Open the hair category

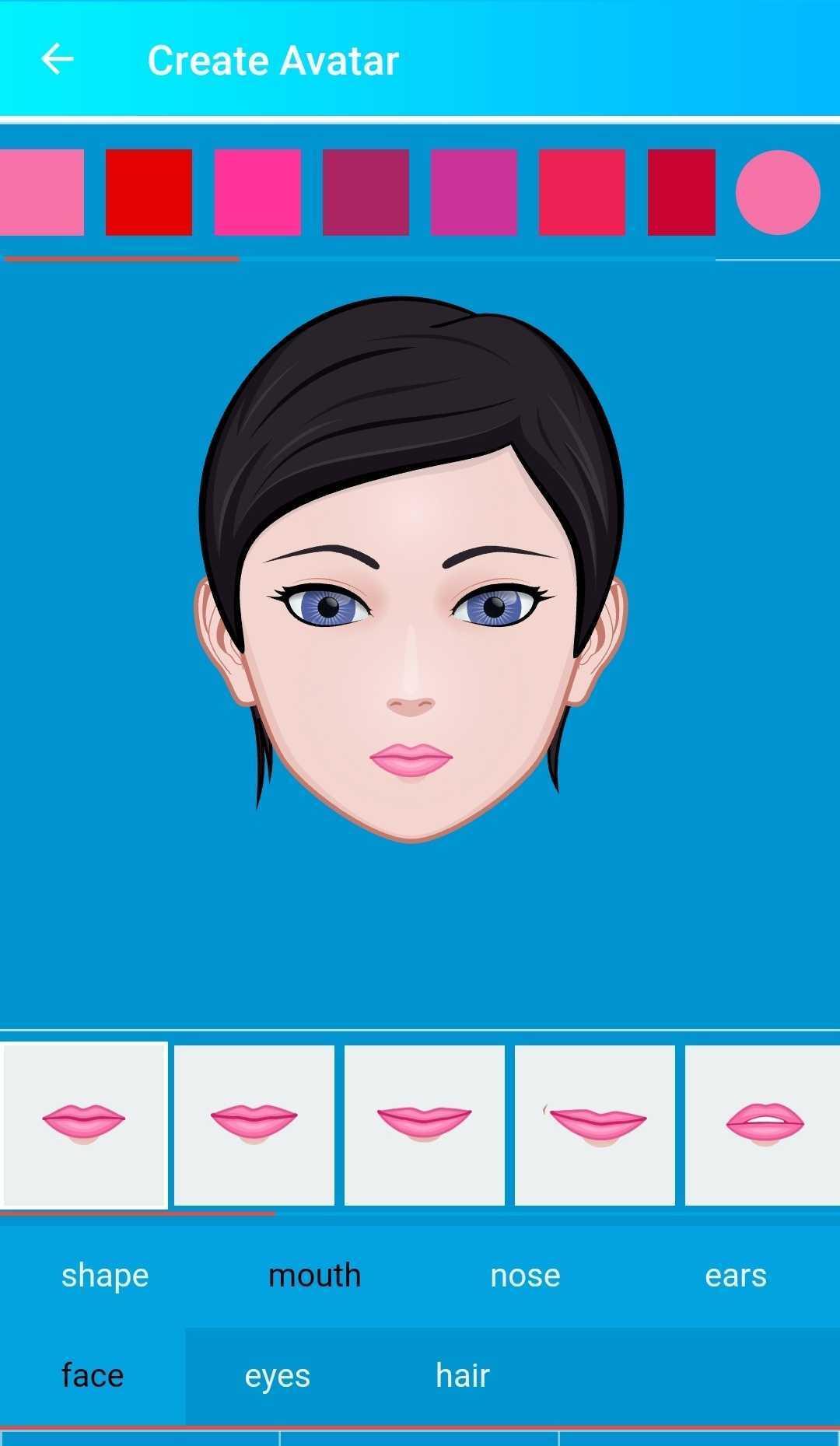(463, 1375)
